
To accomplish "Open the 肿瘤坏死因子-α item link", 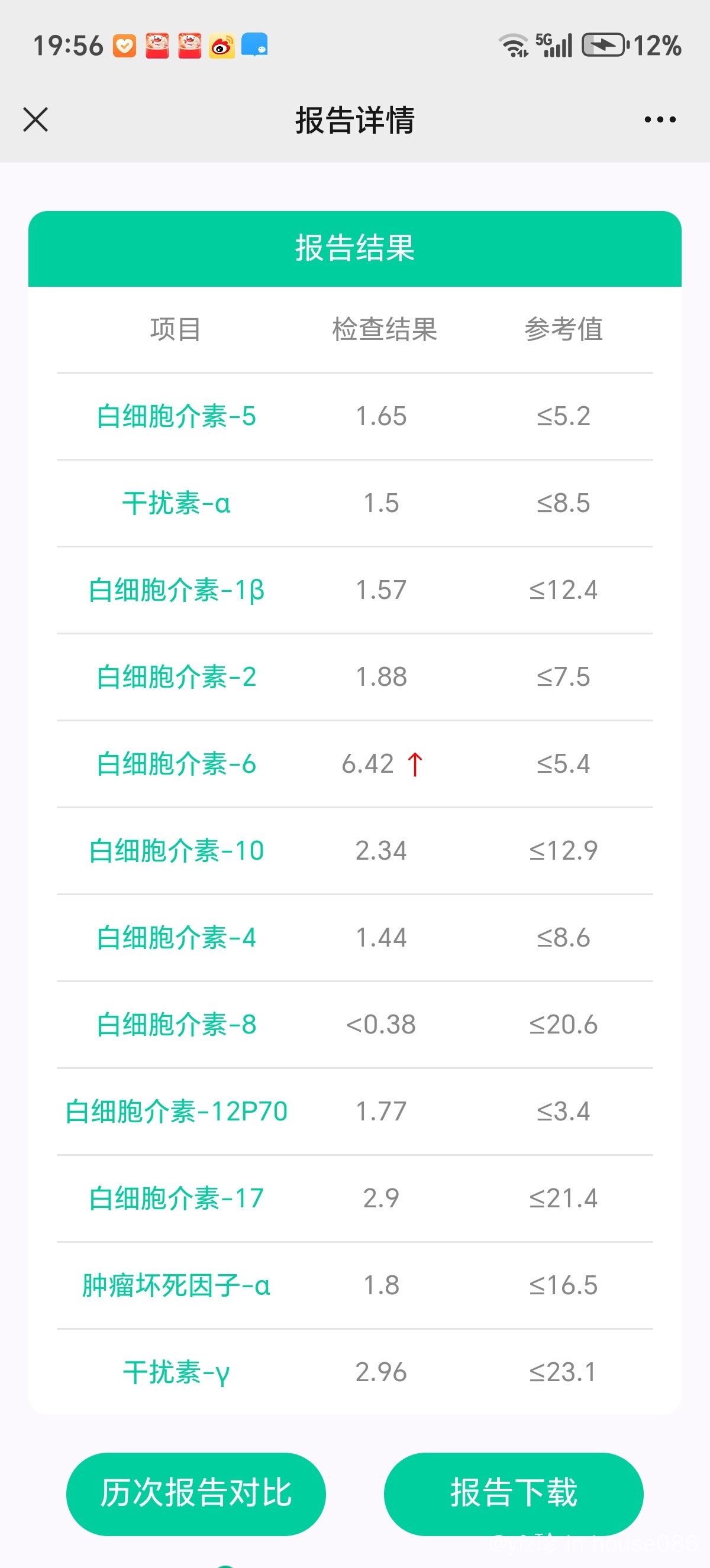I will 176,1285.
